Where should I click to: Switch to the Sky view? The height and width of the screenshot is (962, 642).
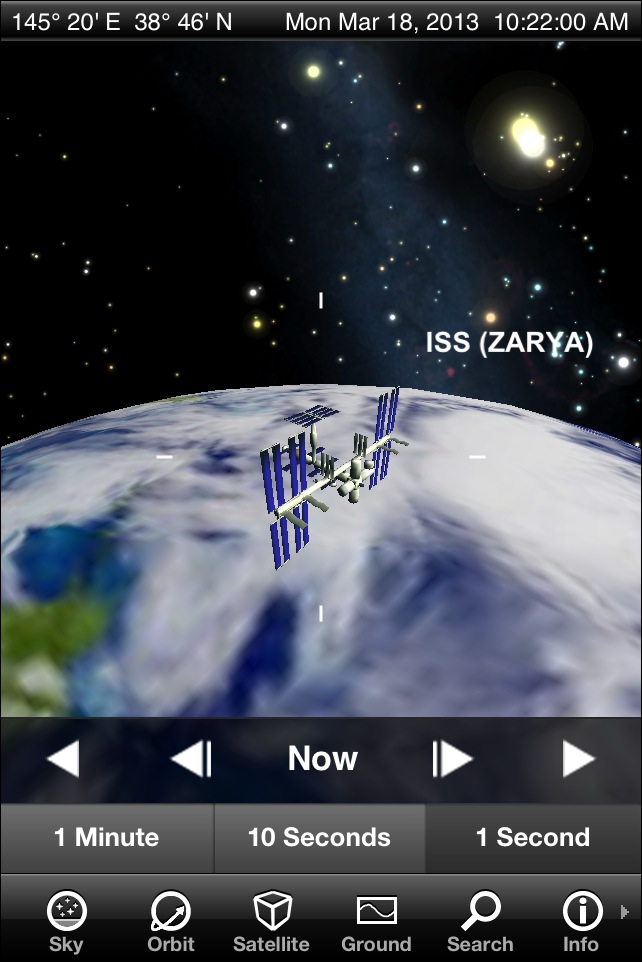click(x=67, y=922)
